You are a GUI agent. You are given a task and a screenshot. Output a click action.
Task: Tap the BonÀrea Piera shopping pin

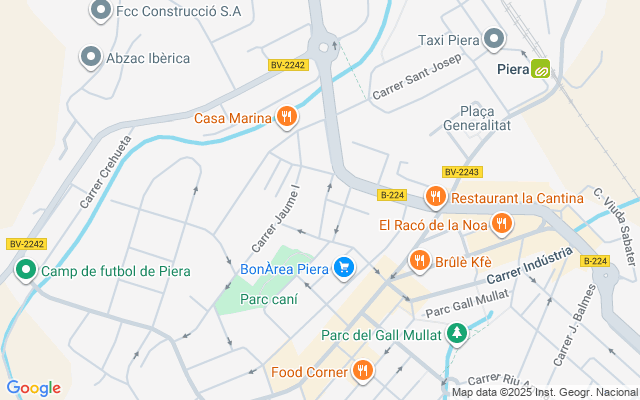coord(345,268)
